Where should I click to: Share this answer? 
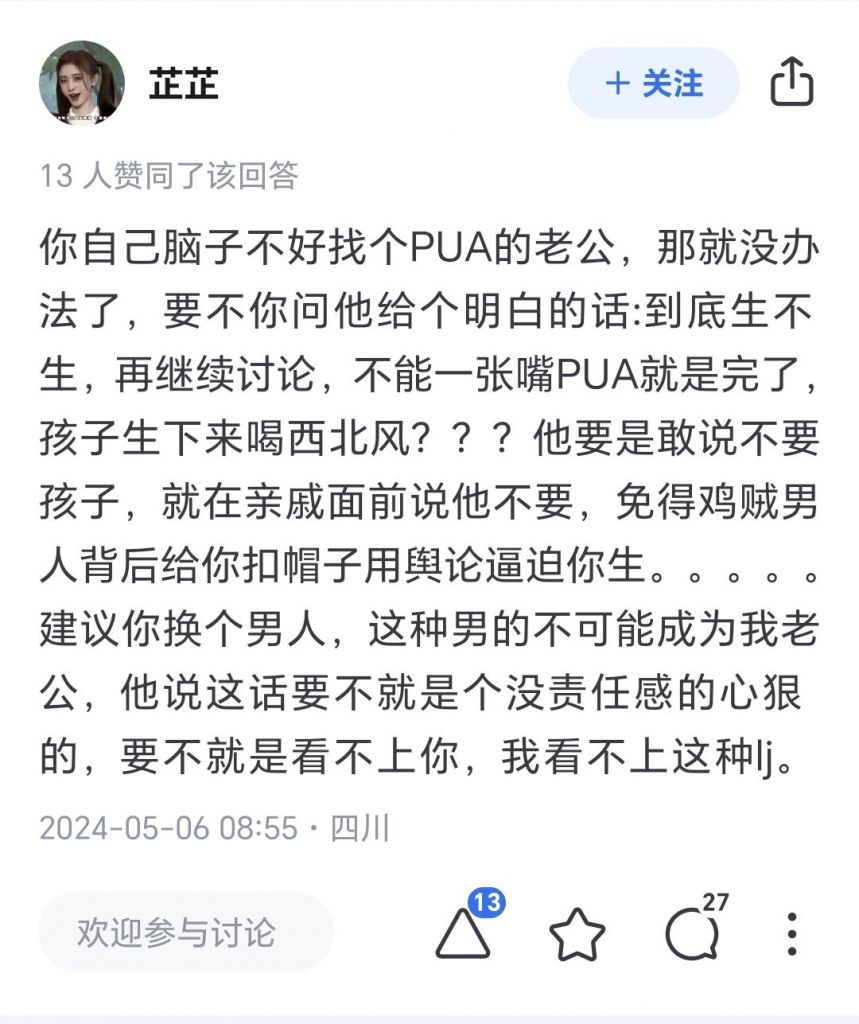pyautogui.click(x=791, y=82)
